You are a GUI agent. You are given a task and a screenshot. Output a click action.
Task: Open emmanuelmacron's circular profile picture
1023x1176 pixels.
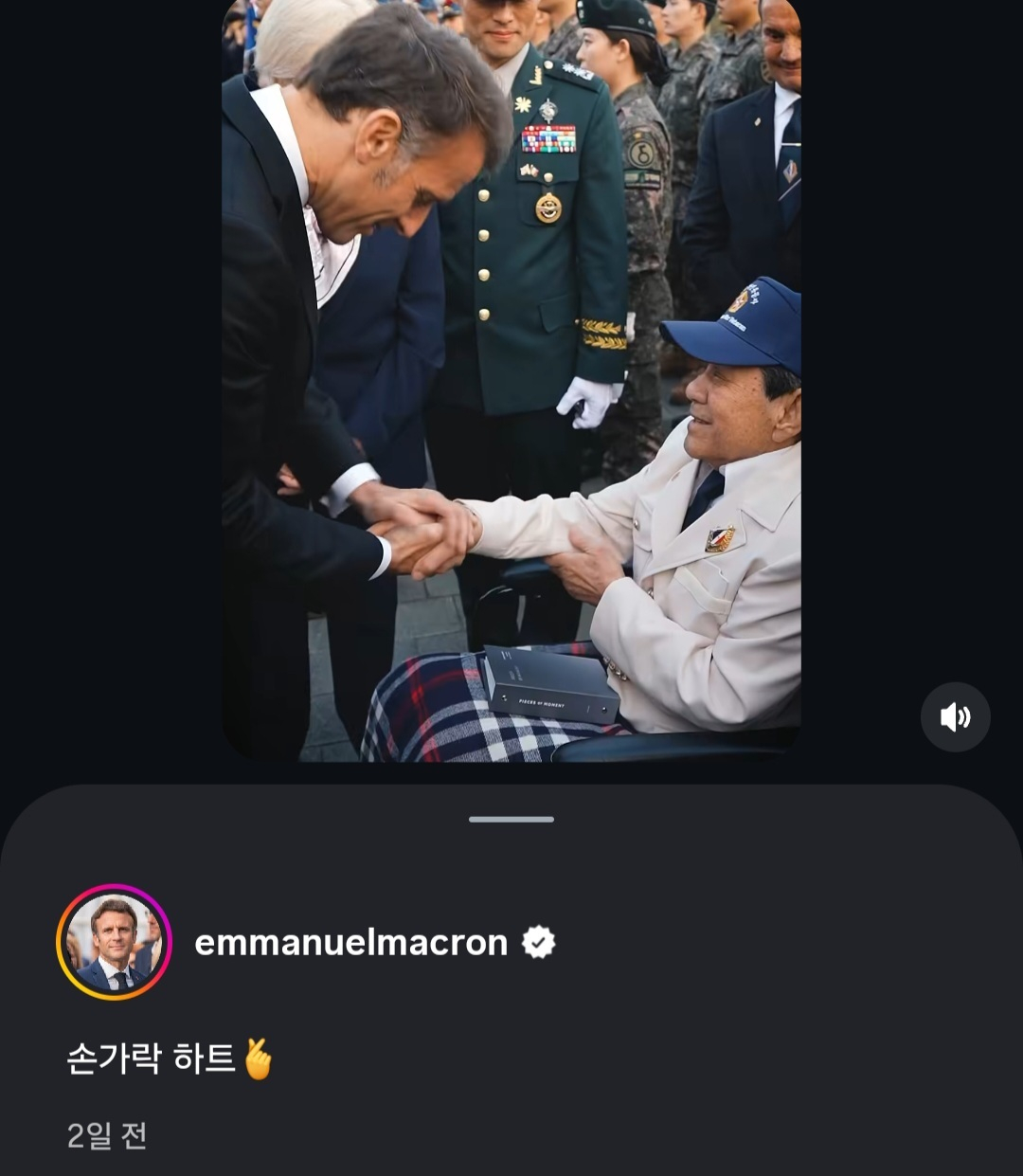(x=115, y=941)
